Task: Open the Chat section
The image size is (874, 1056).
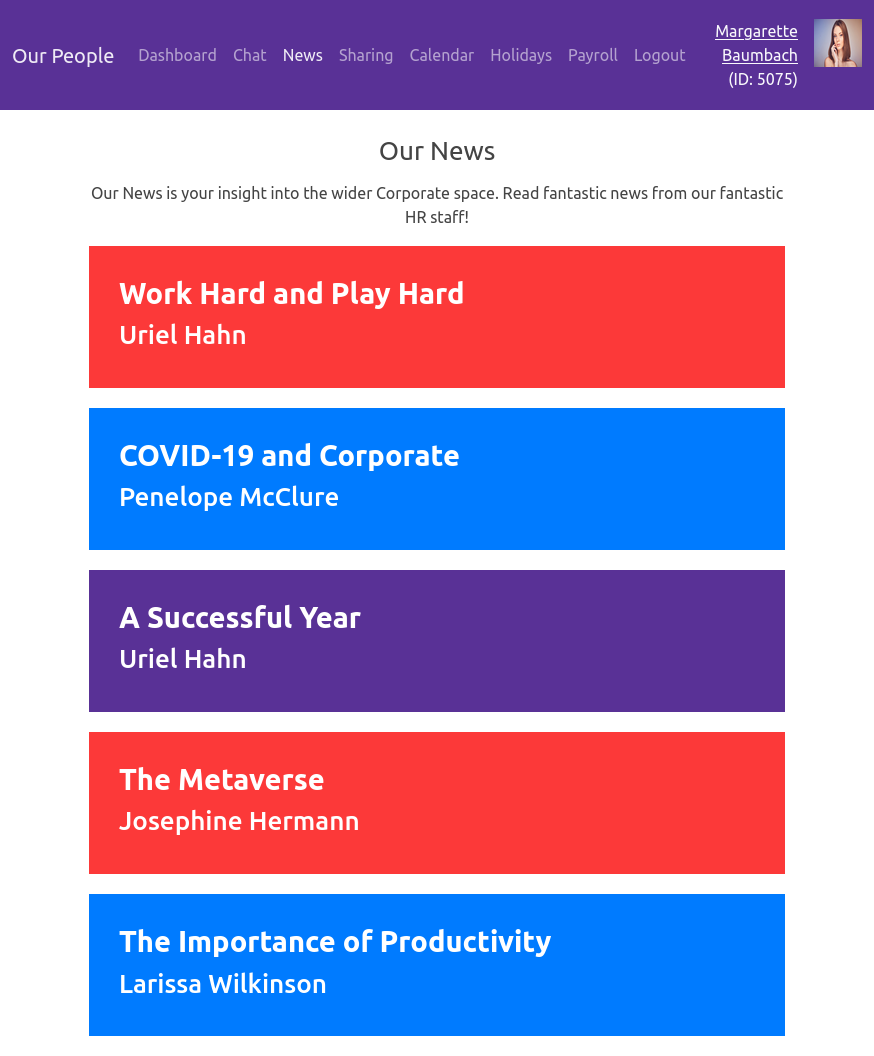Action: coord(249,55)
